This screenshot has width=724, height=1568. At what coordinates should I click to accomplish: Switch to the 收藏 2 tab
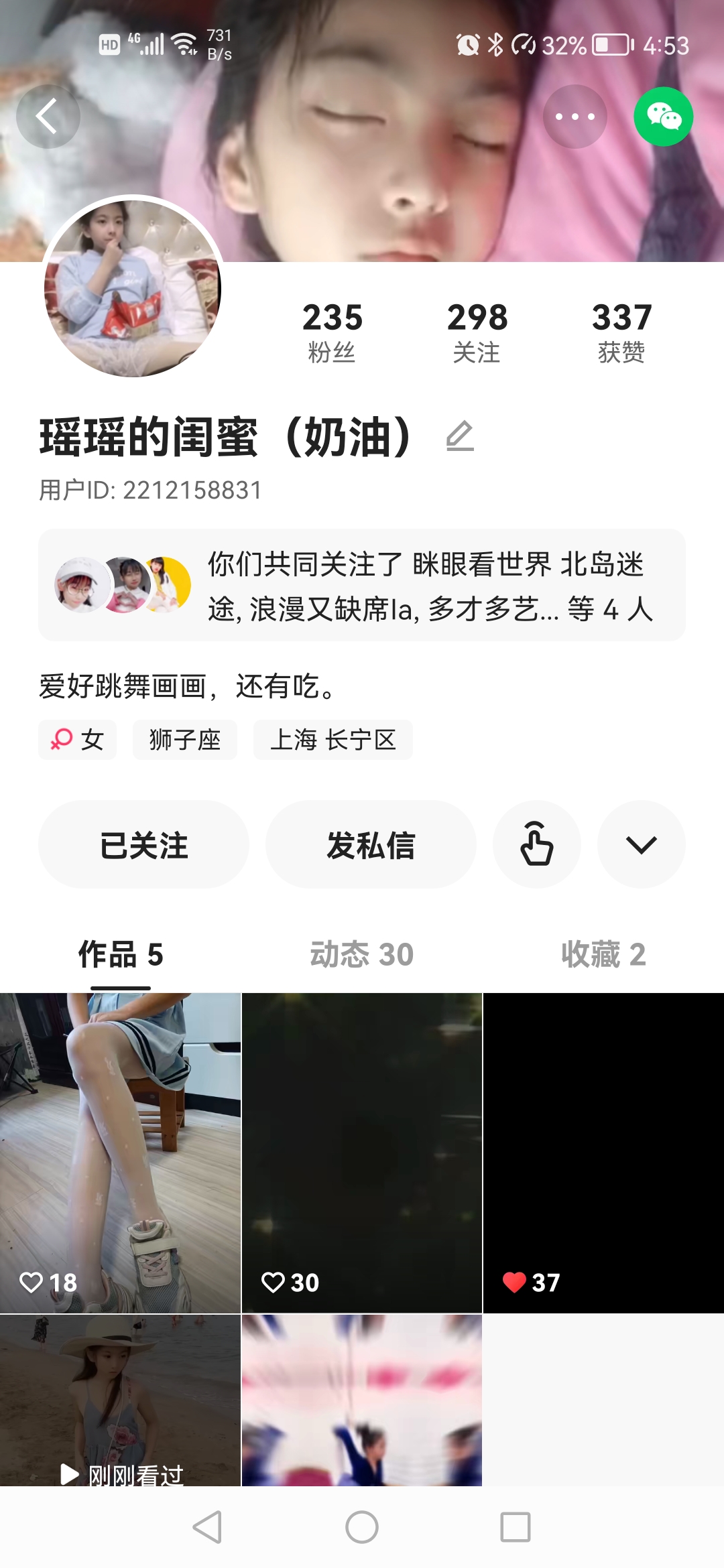click(603, 954)
